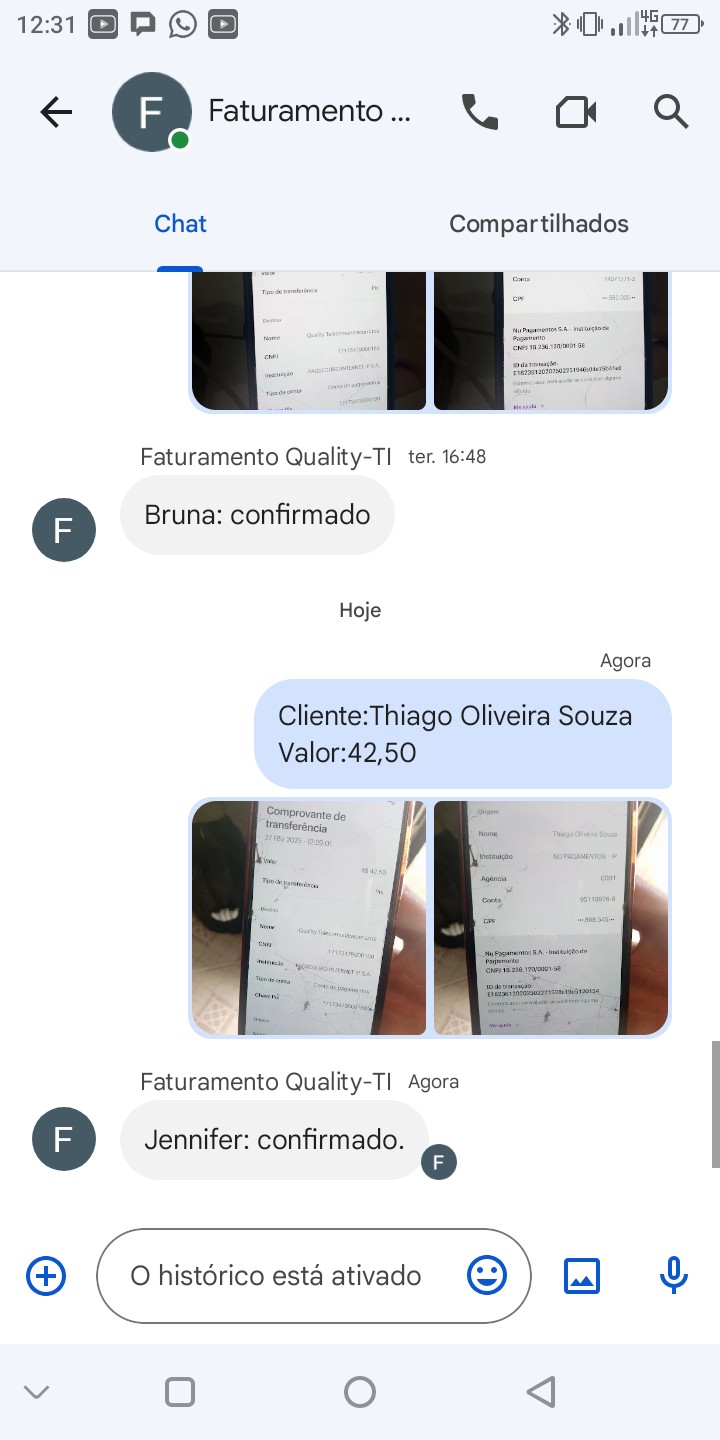Open the emoji picker
Screen dimensions: 720x1440
[487, 1276]
